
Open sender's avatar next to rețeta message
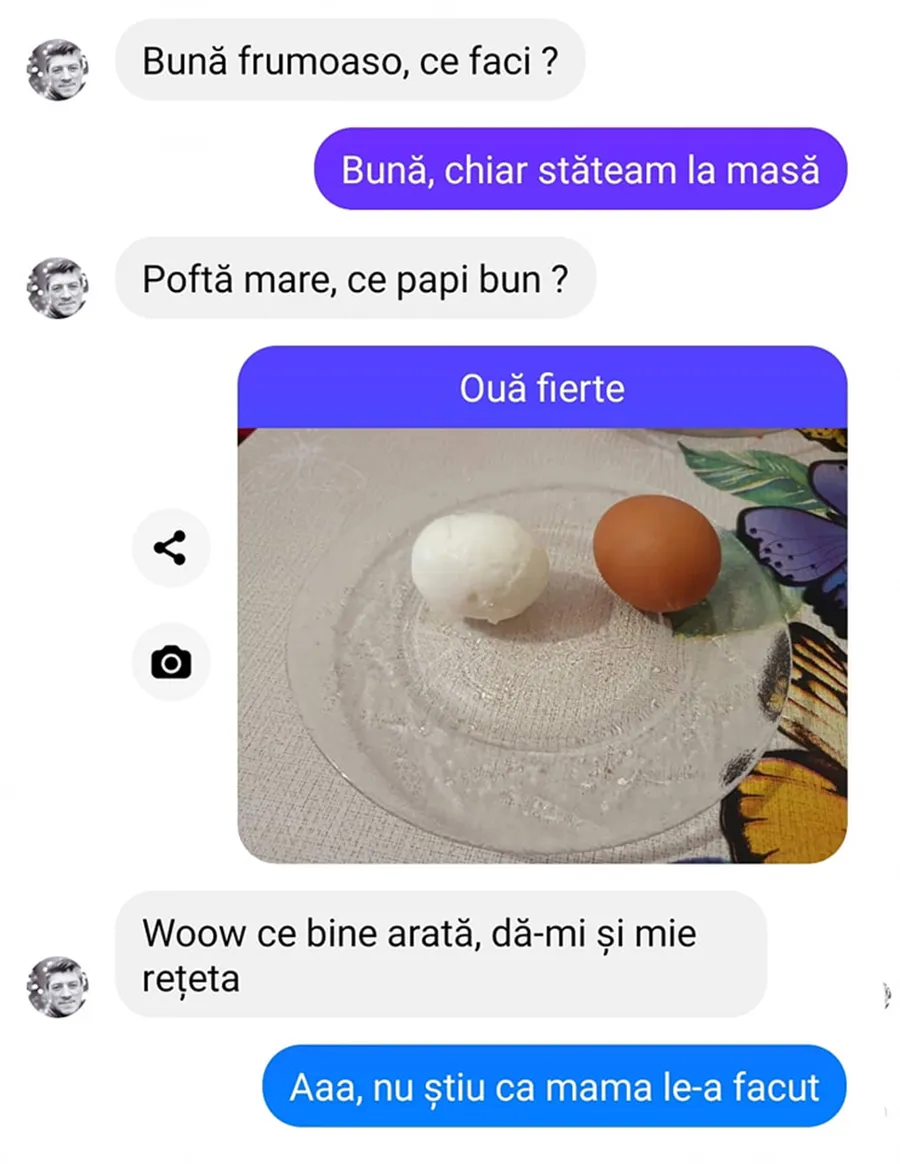pos(57,986)
